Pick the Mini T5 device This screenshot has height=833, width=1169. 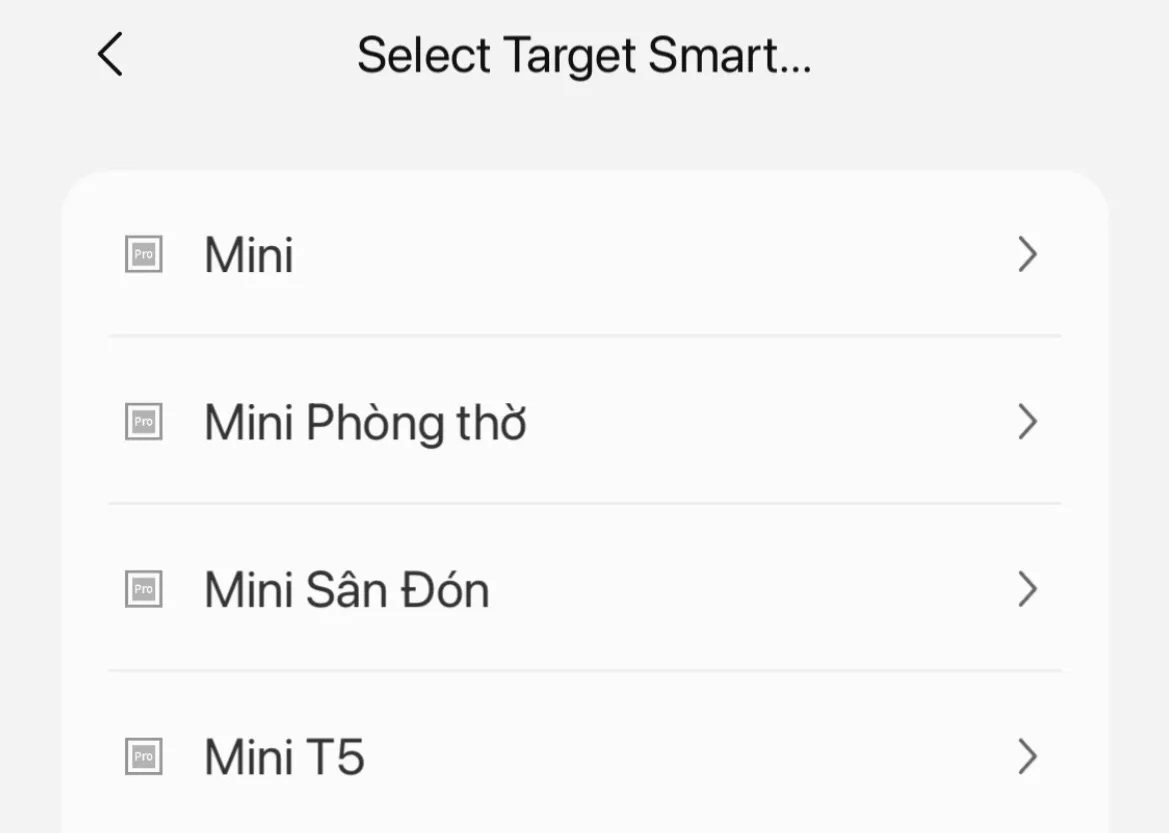click(584, 757)
